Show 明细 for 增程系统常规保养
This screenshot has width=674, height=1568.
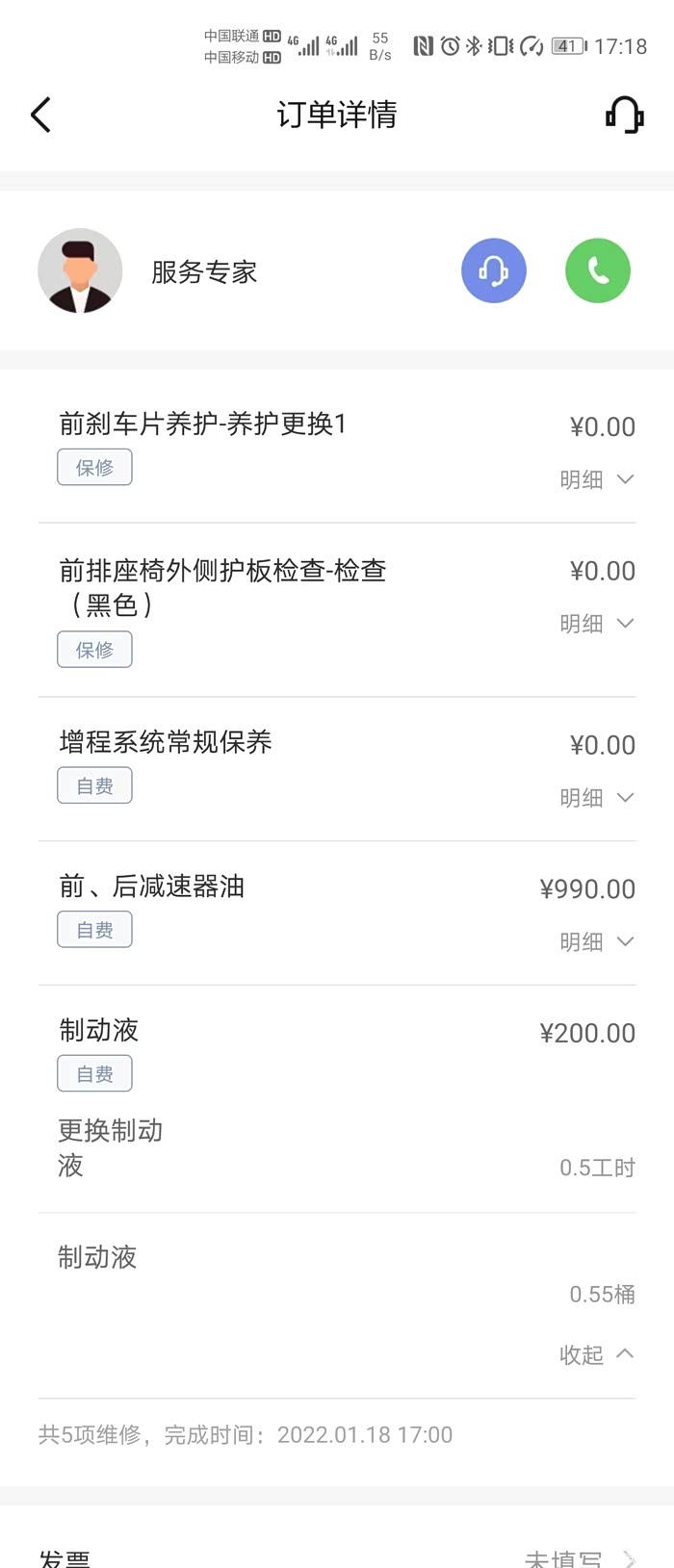point(597,798)
